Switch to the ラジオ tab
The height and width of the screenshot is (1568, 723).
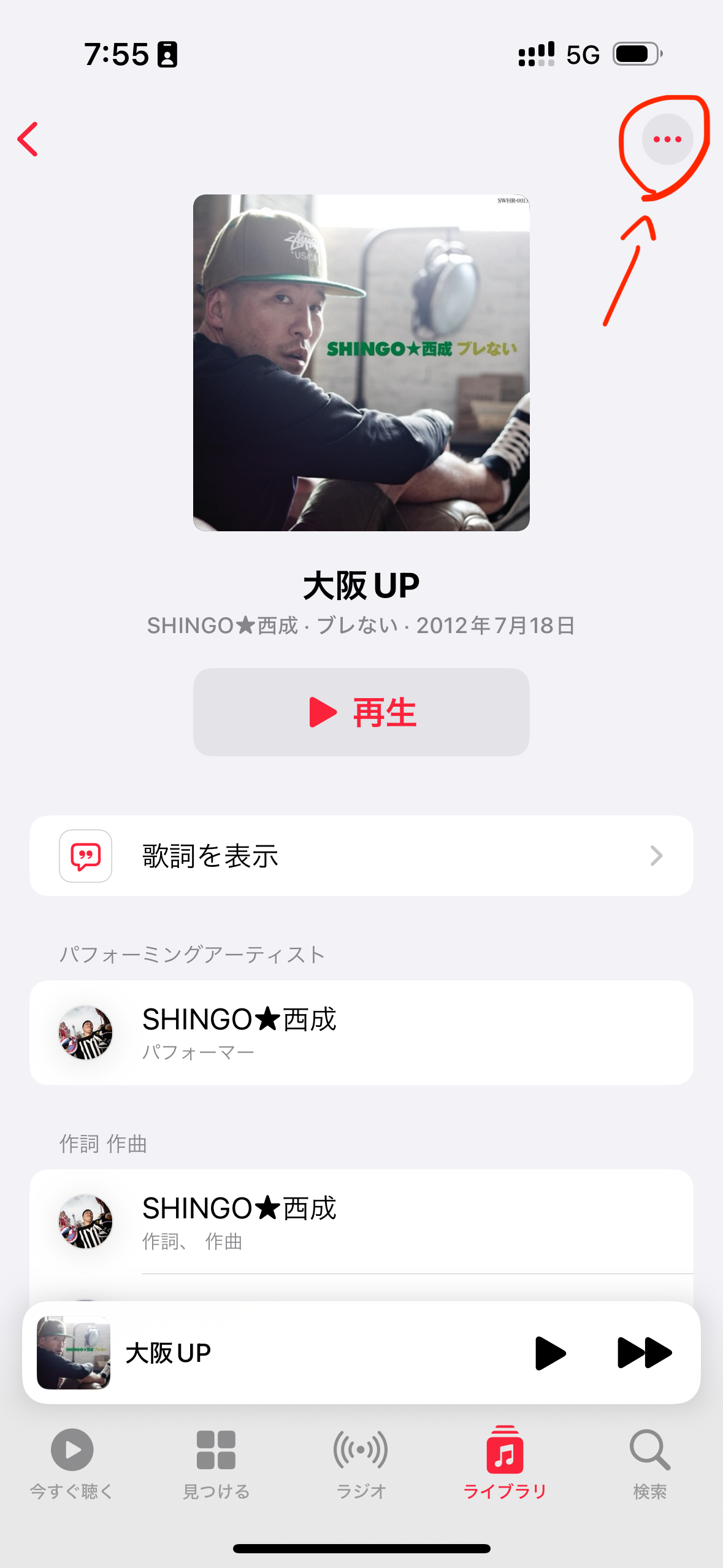tap(361, 1462)
